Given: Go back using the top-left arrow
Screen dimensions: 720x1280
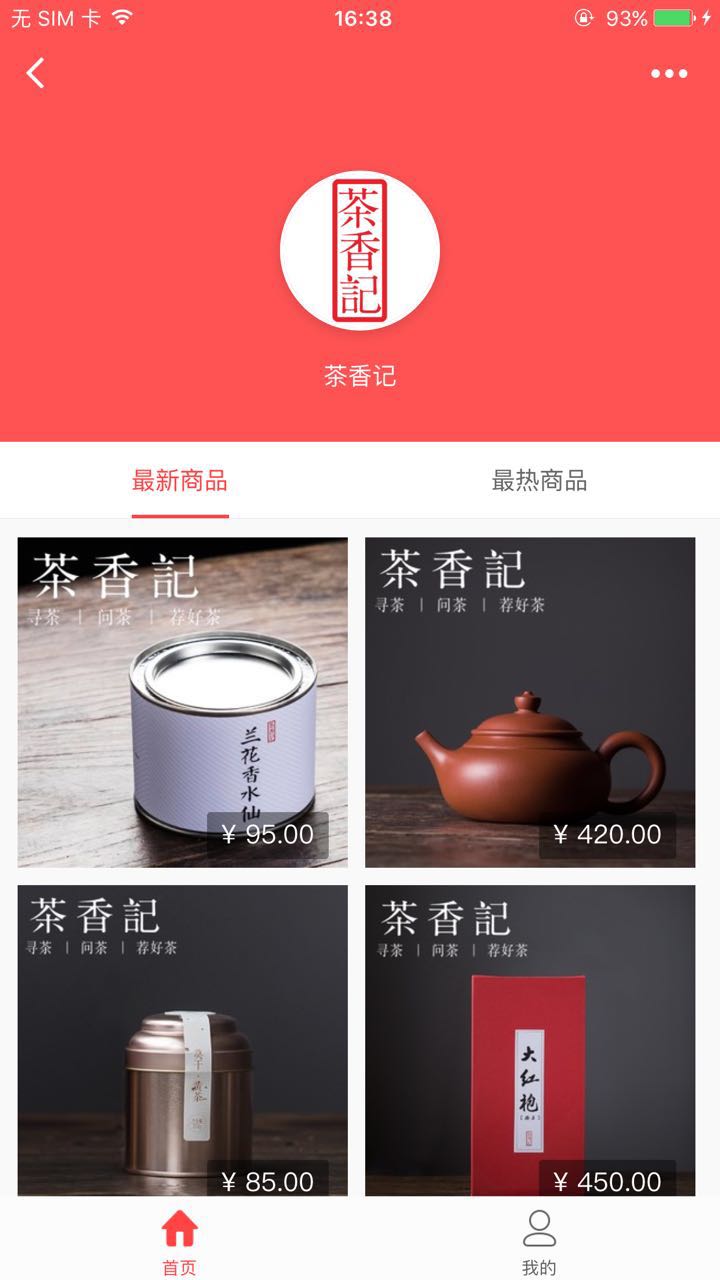Looking at the screenshot, I should pyautogui.click(x=36, y=73).
